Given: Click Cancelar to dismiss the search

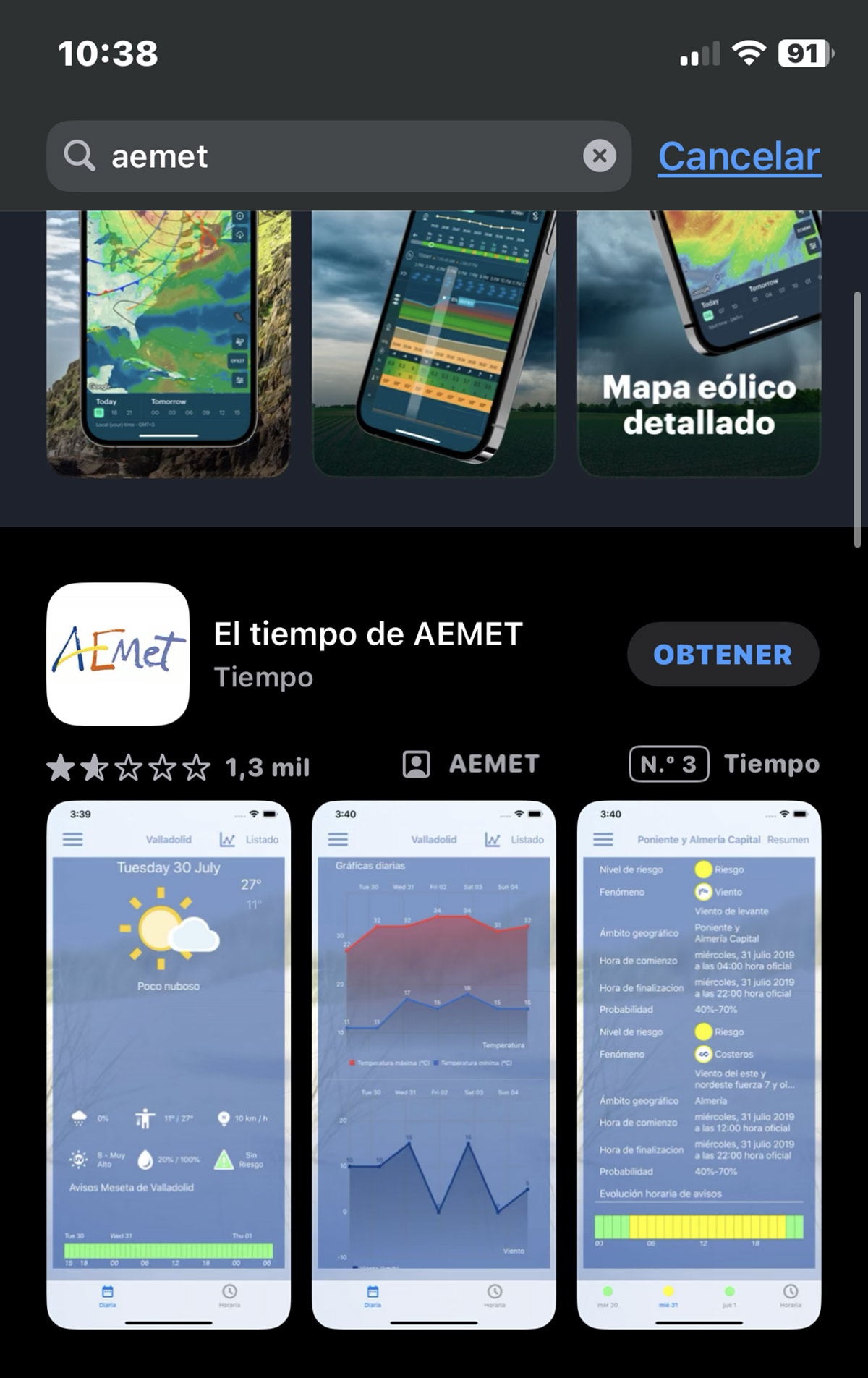Looking at the screenshot, I should point(739,155).
